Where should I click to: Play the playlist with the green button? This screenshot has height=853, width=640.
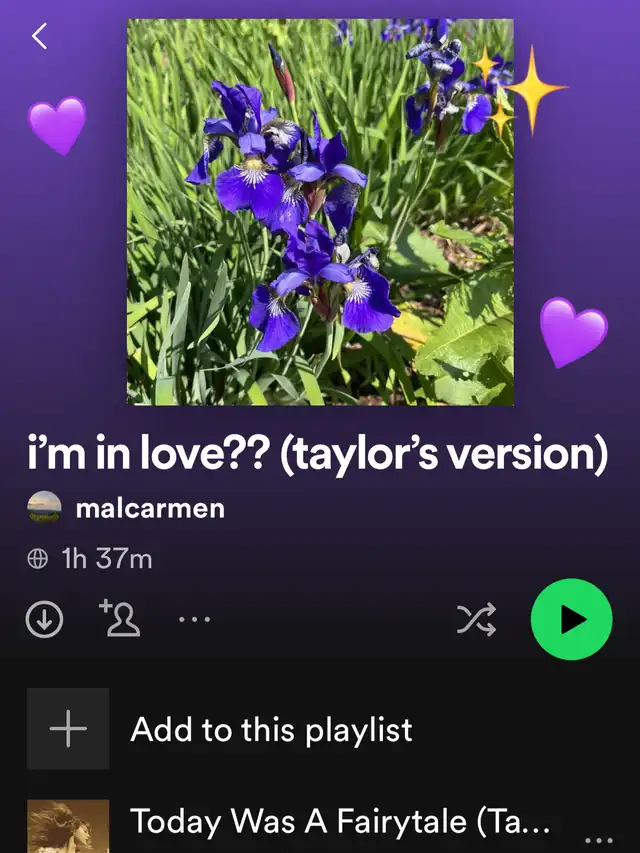click(x=571, y=620)
